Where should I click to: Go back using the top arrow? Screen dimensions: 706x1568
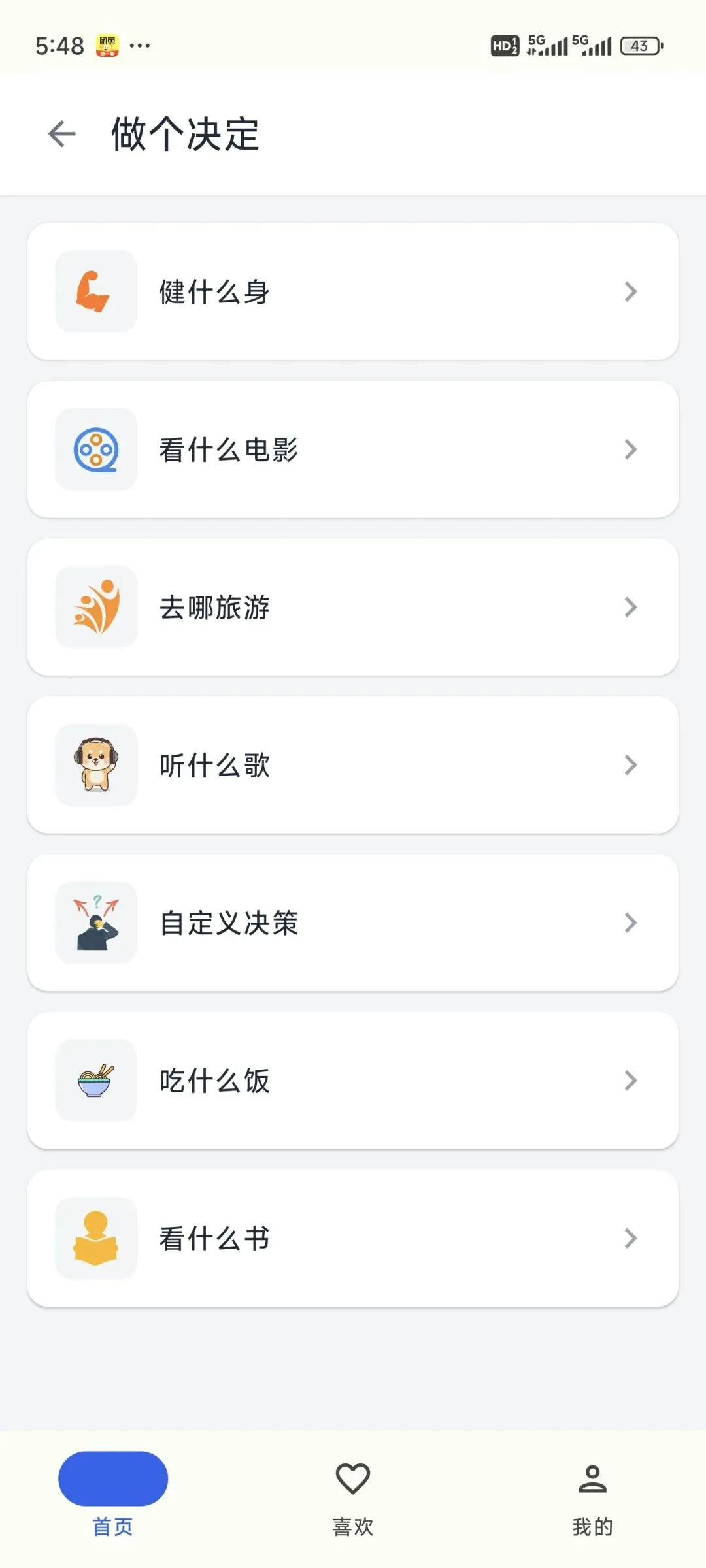click(x=62, y=135)
